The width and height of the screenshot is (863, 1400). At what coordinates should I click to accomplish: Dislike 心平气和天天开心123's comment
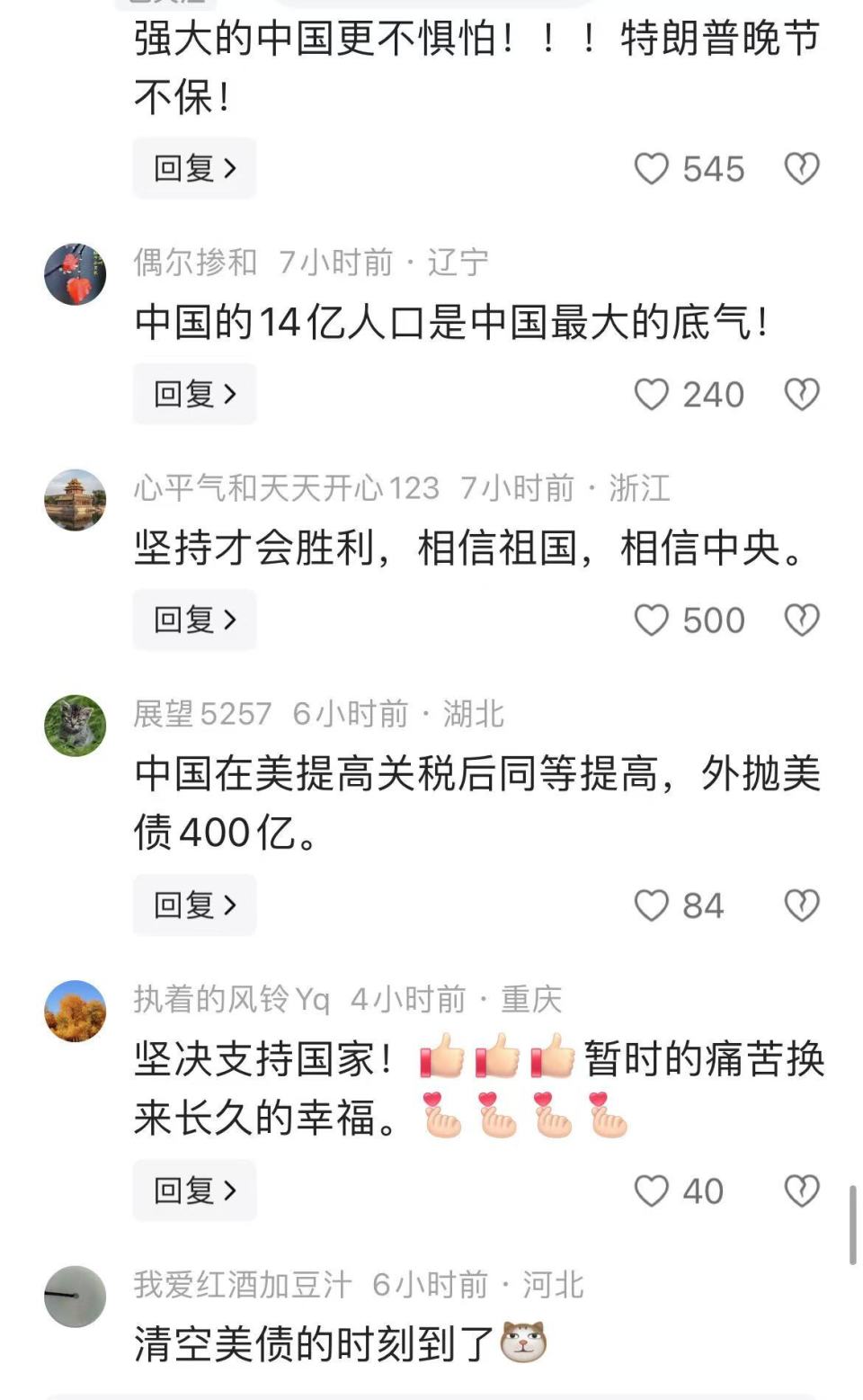[x=801, y=620]
